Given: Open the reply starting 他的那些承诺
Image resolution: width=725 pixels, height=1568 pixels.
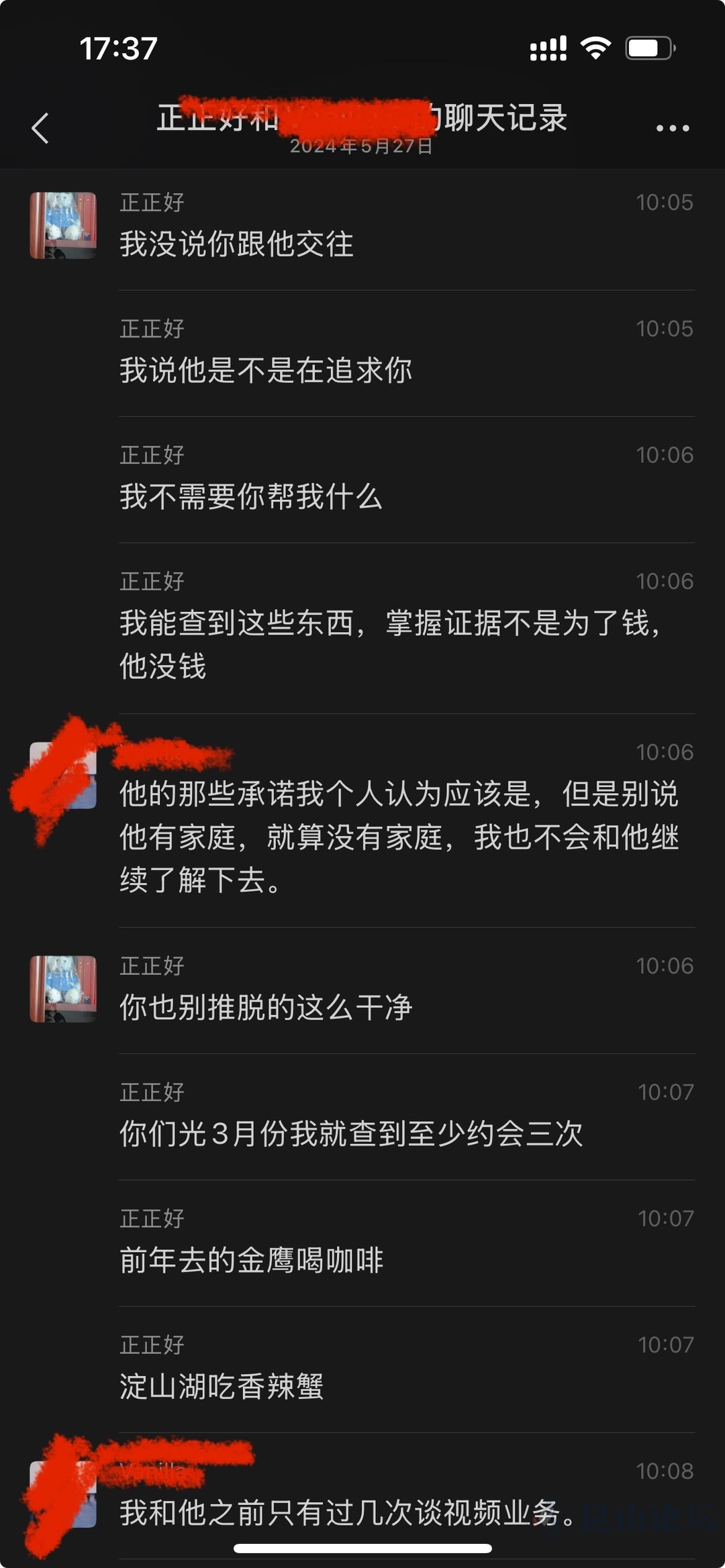Looking at the screenshot, I should 399,837.
